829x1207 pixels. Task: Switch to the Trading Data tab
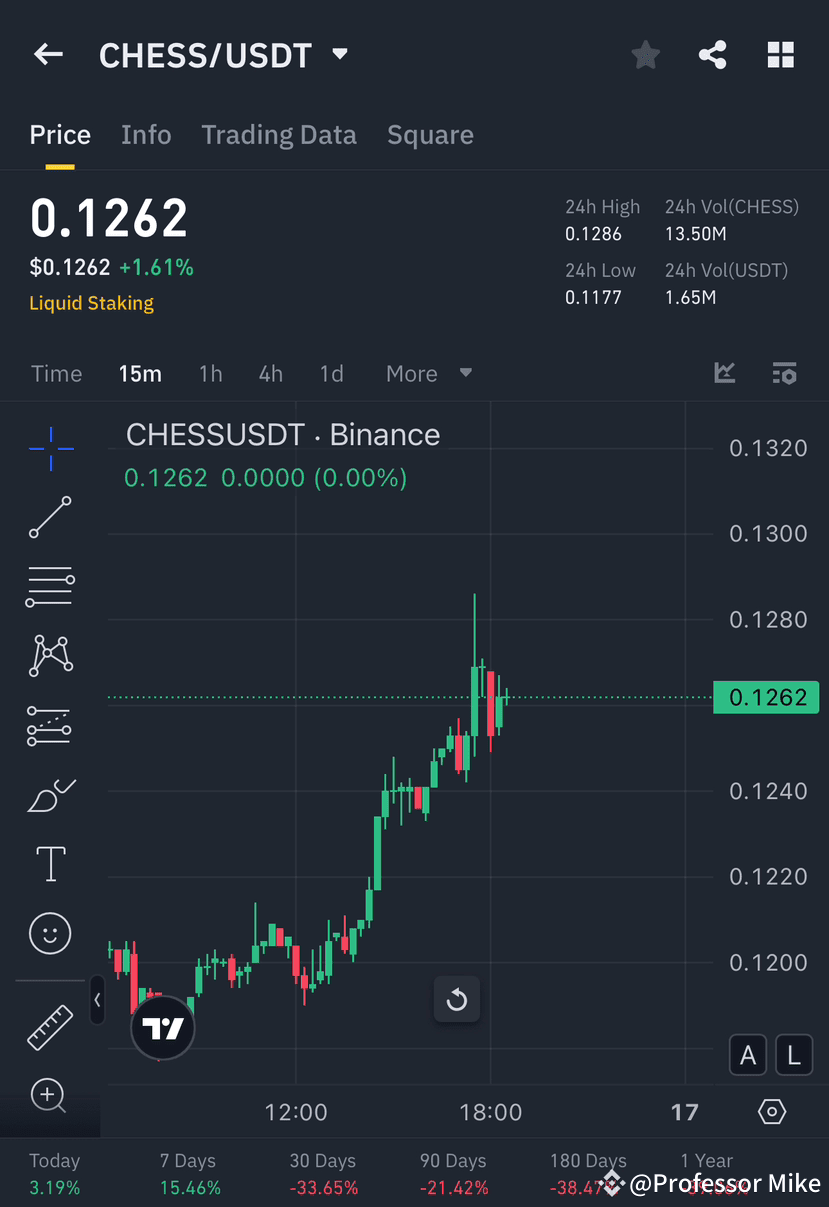[x=279, y=134]
